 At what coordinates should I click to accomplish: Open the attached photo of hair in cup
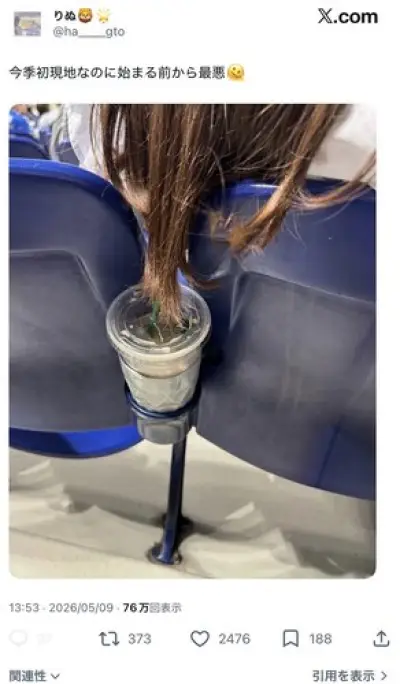[x=192, y=341]
